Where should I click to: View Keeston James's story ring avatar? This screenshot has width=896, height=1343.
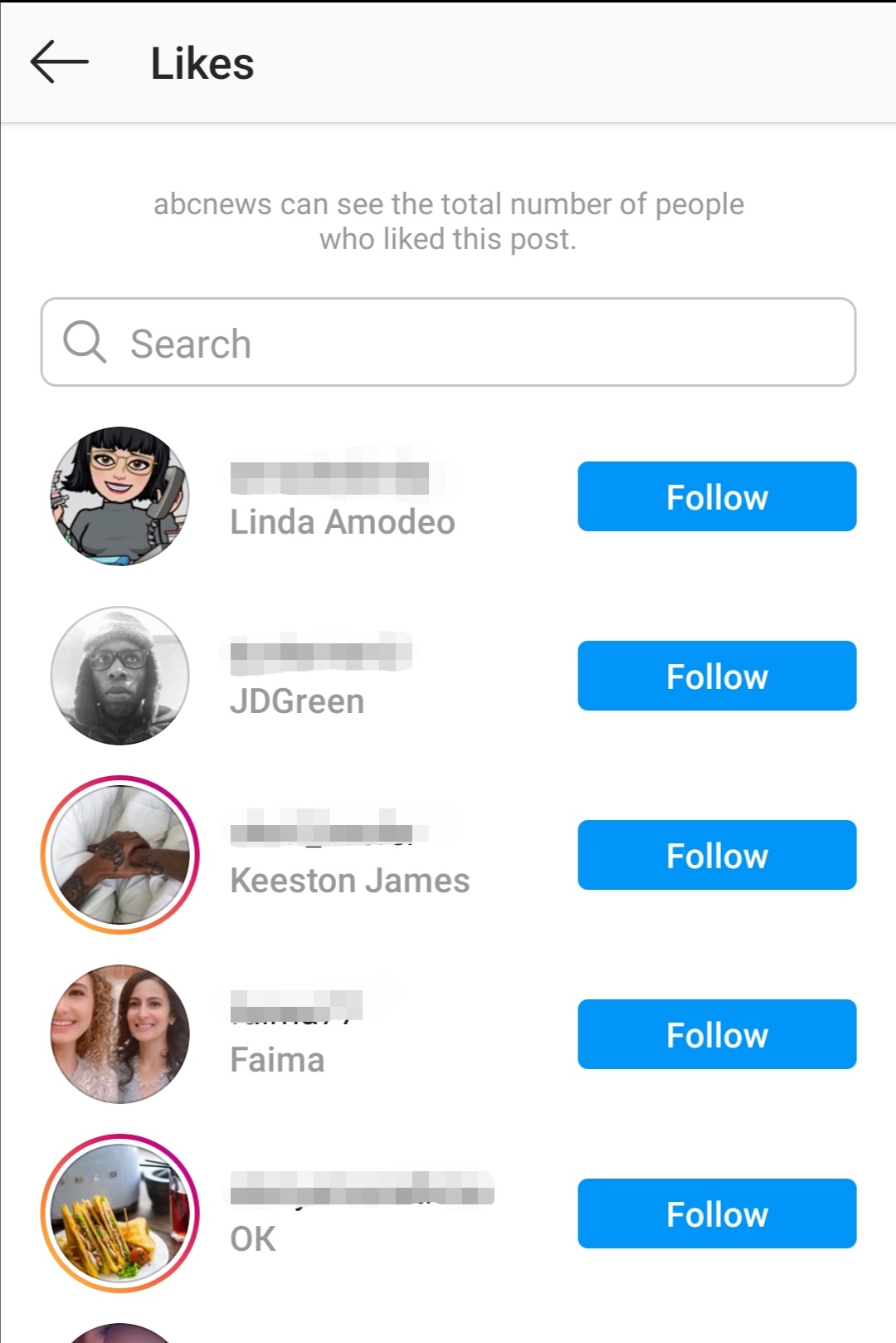coord(120,855)
